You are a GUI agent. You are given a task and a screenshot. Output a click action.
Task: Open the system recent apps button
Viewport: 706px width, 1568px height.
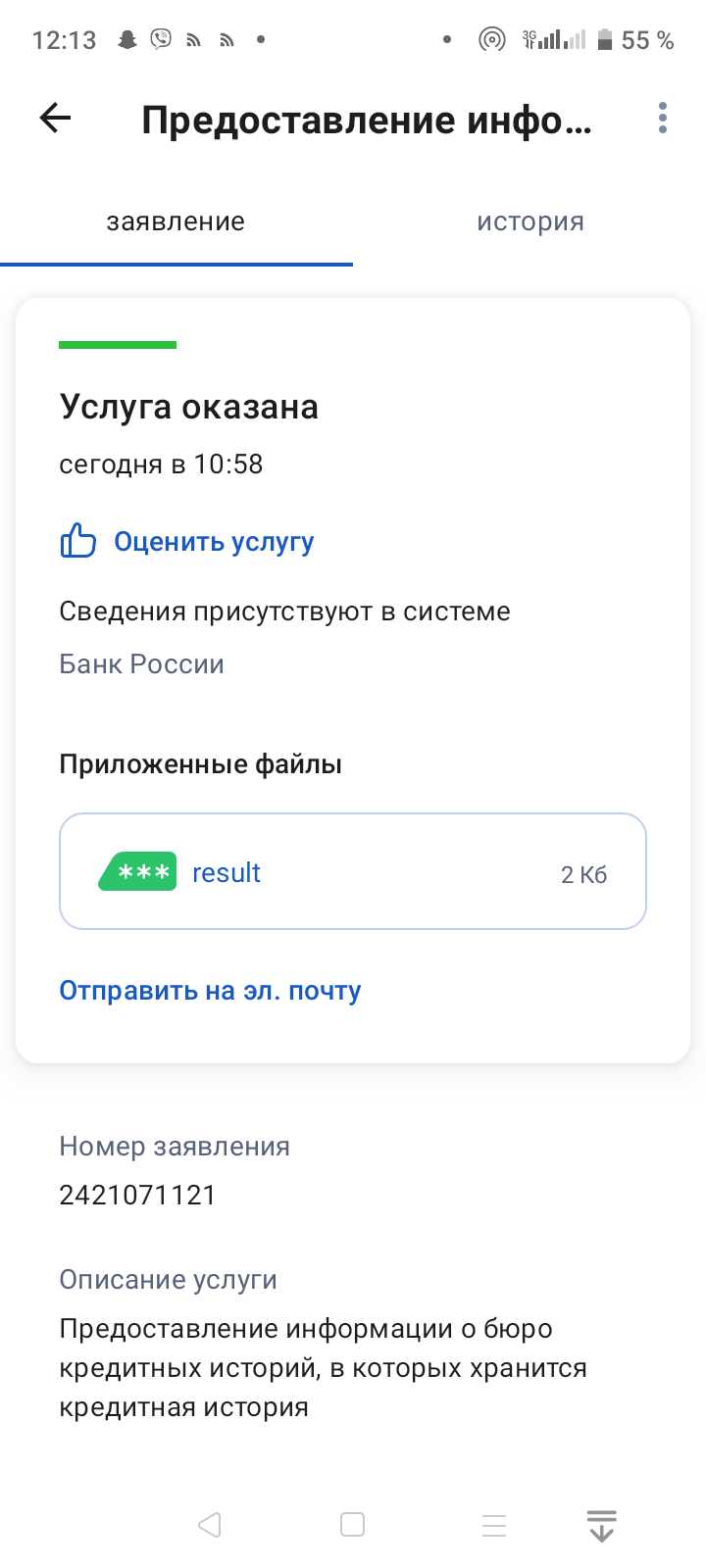coord(494,1525)
